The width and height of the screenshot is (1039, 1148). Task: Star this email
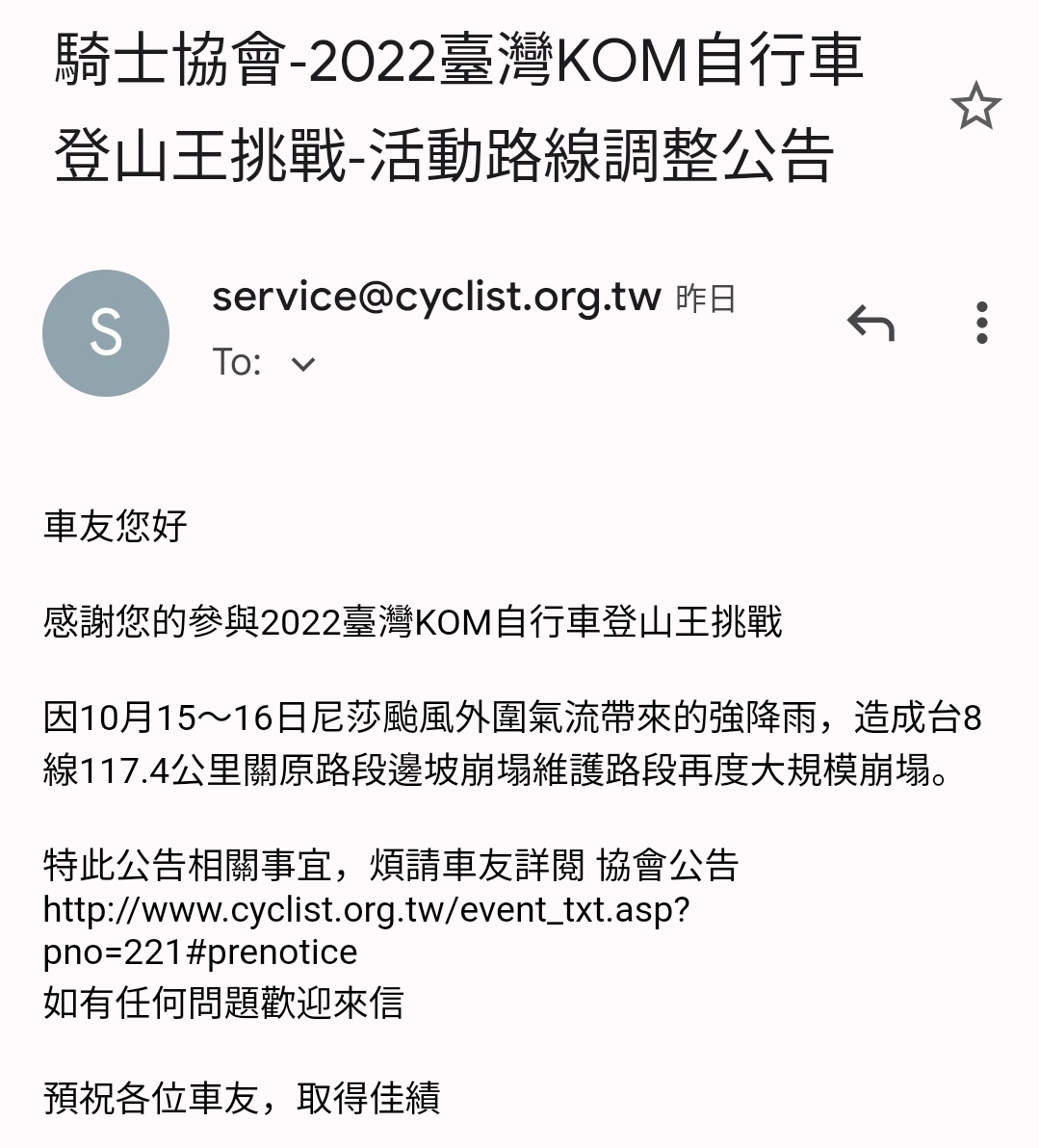(975, 106)
